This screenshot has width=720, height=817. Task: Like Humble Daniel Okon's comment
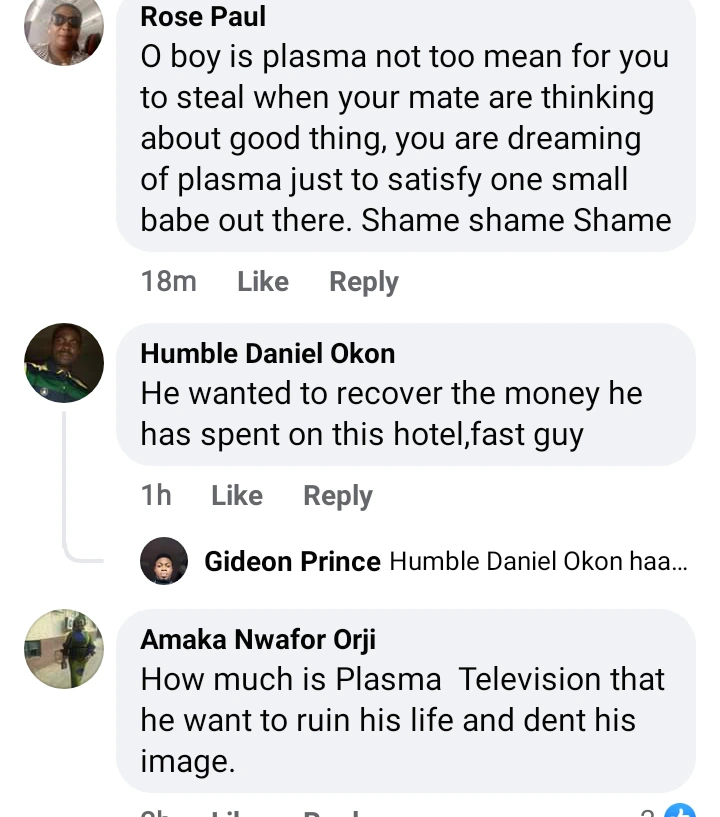click(237, 495)
